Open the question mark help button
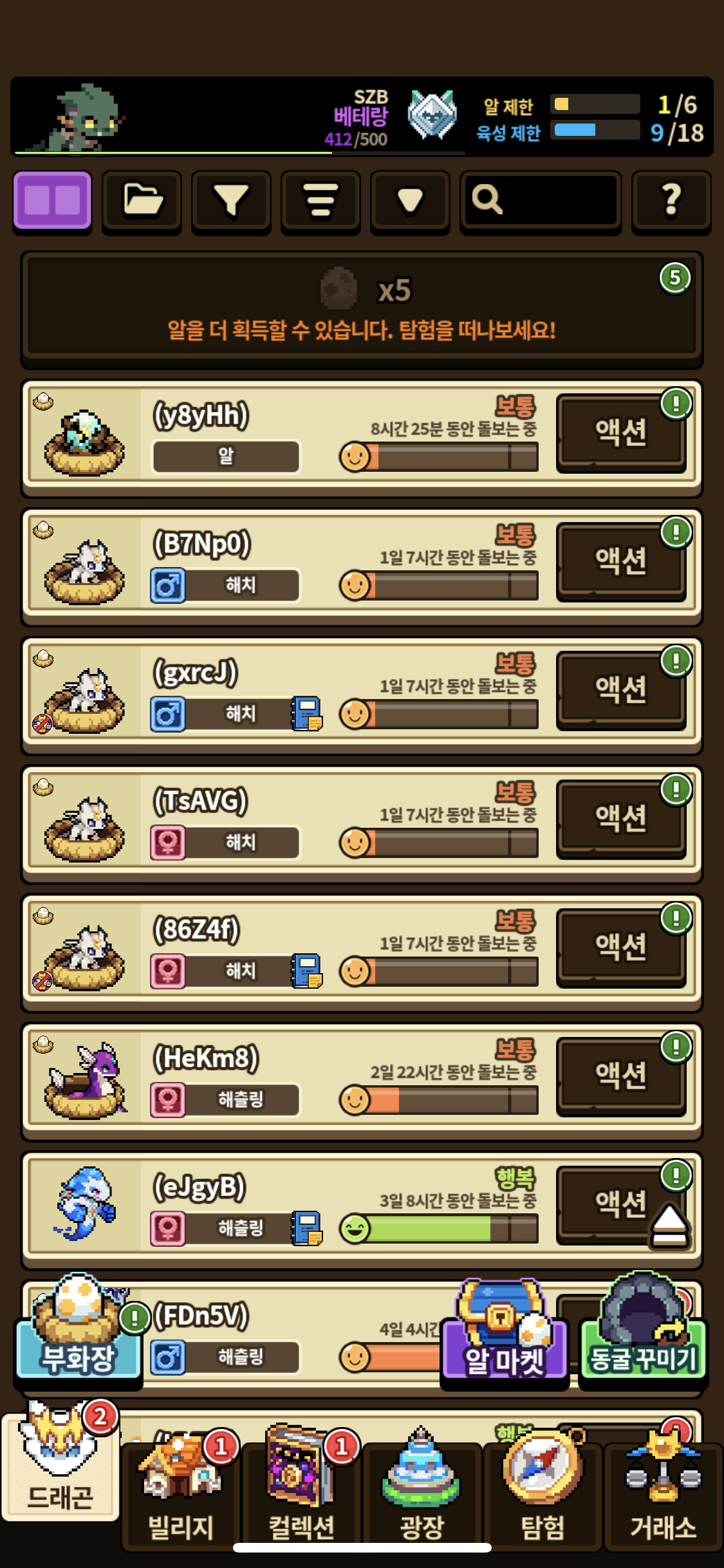Image resolution: width=724 pixels, height=1568 pixels. [x=671, y=200]
